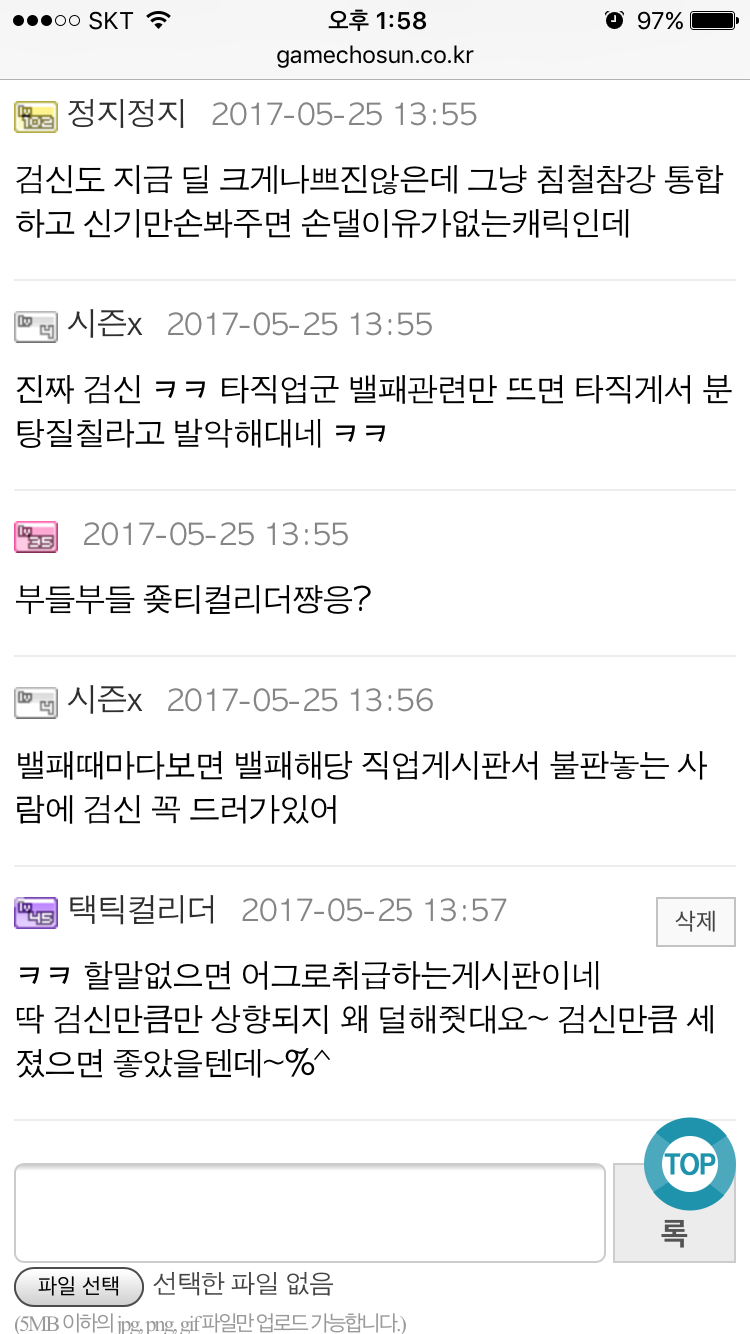This screenshot has width=750, height=1334.
Task: Jump to top with the TOP button
Action: (690, 1164)
